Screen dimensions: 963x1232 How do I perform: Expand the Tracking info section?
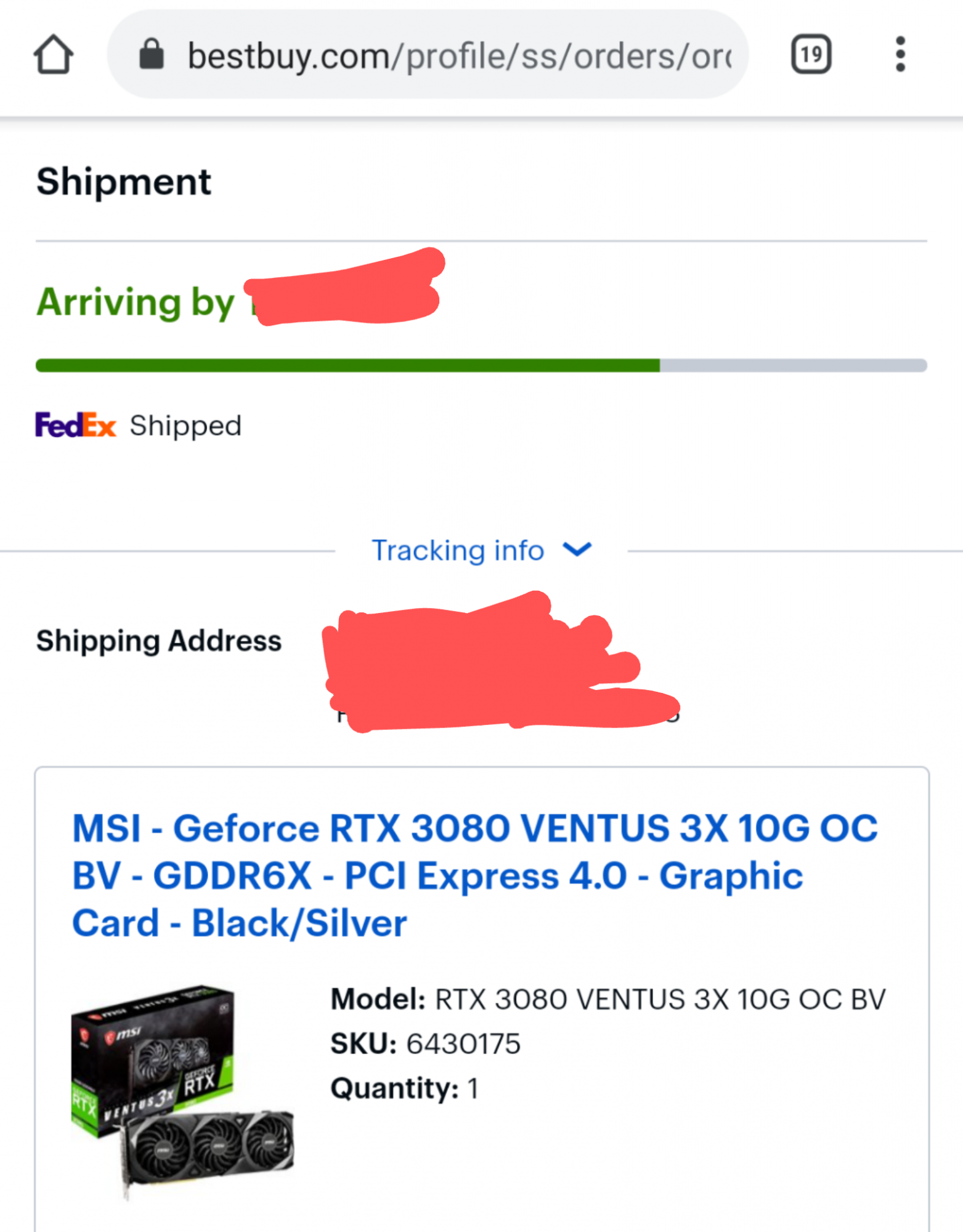tap(481, 550)
